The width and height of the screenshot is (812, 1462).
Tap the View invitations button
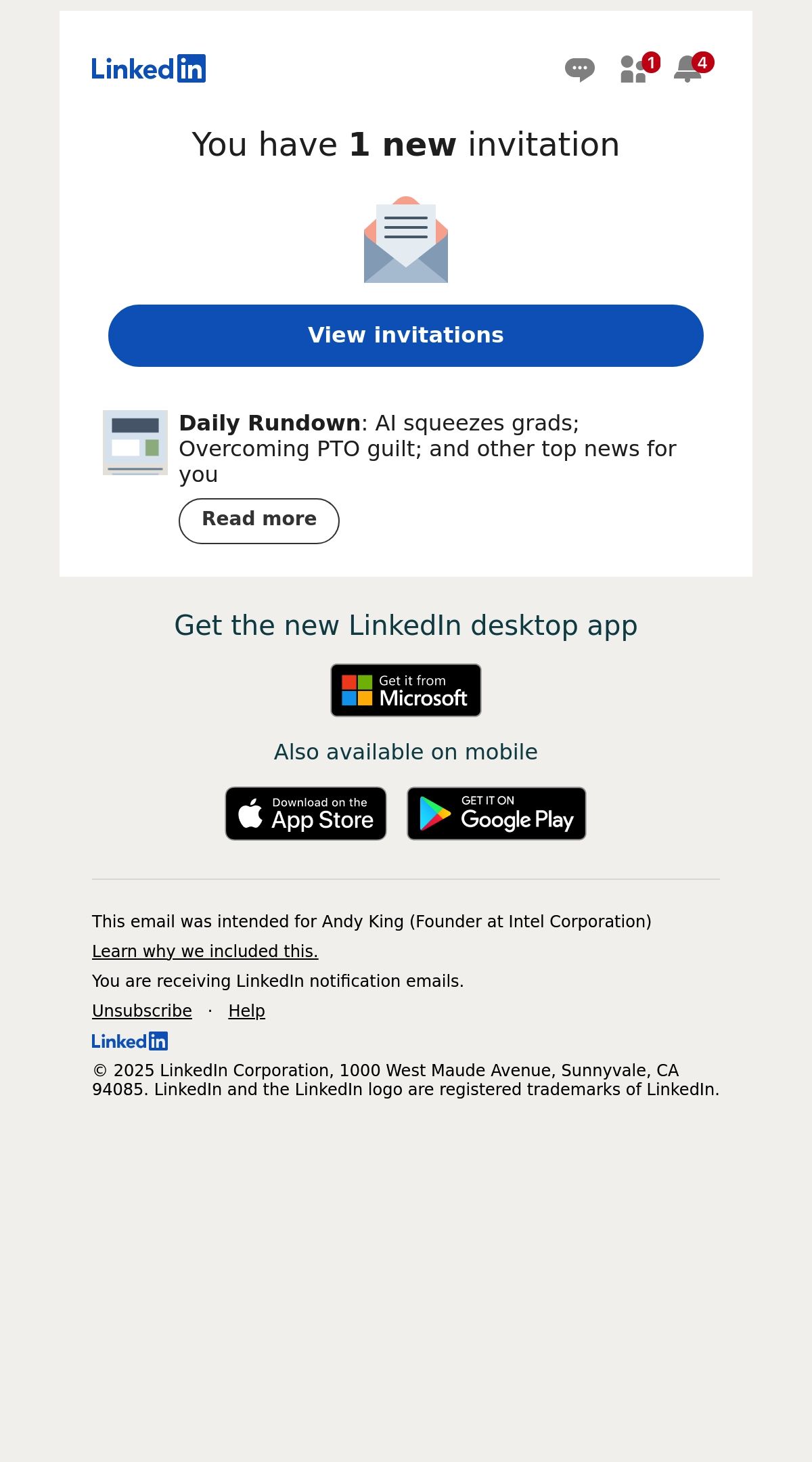click(406, 336)
